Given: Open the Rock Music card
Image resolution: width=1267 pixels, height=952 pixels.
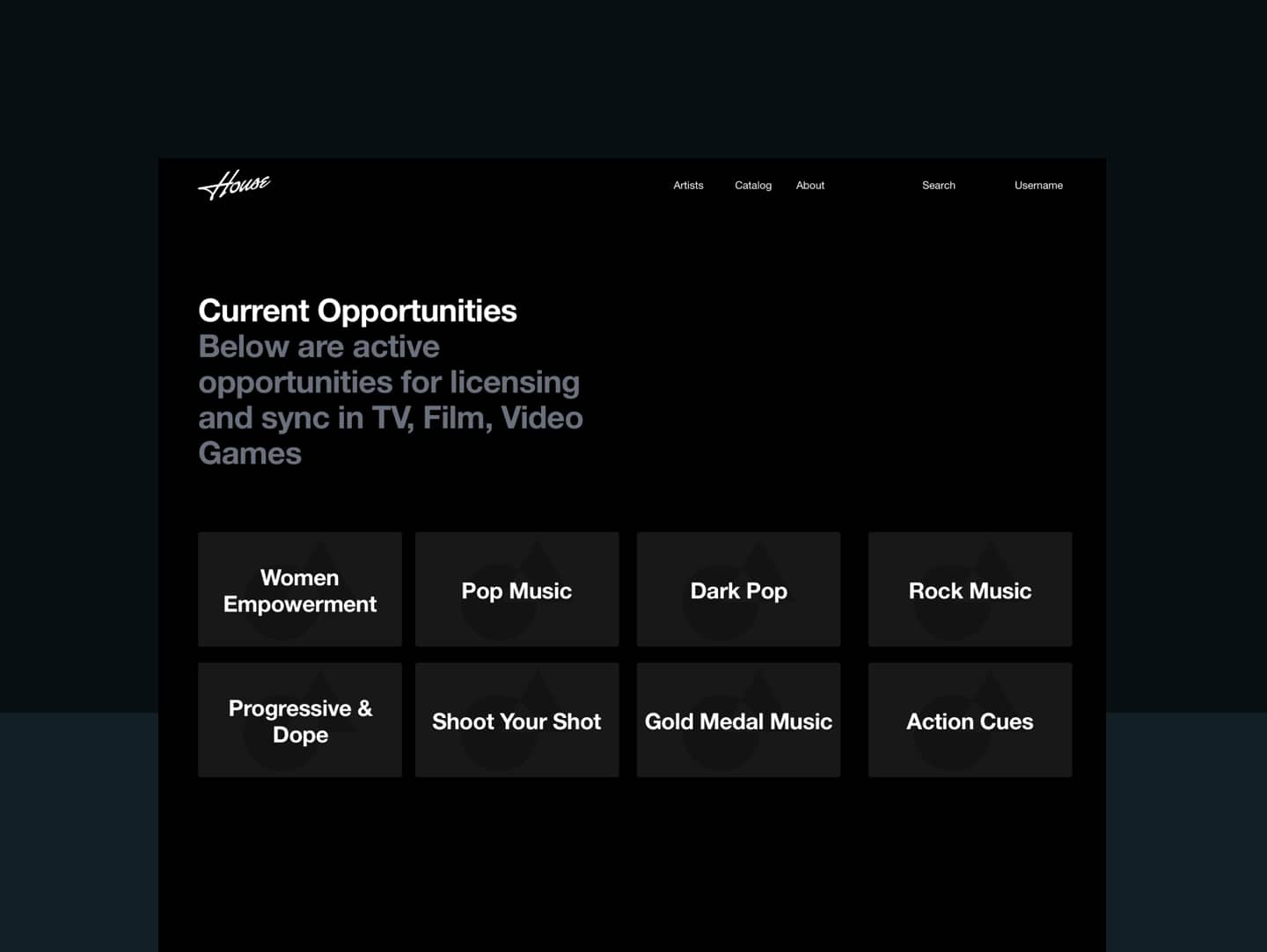Looking at the screenshot, I should click(x=970, y=590).
